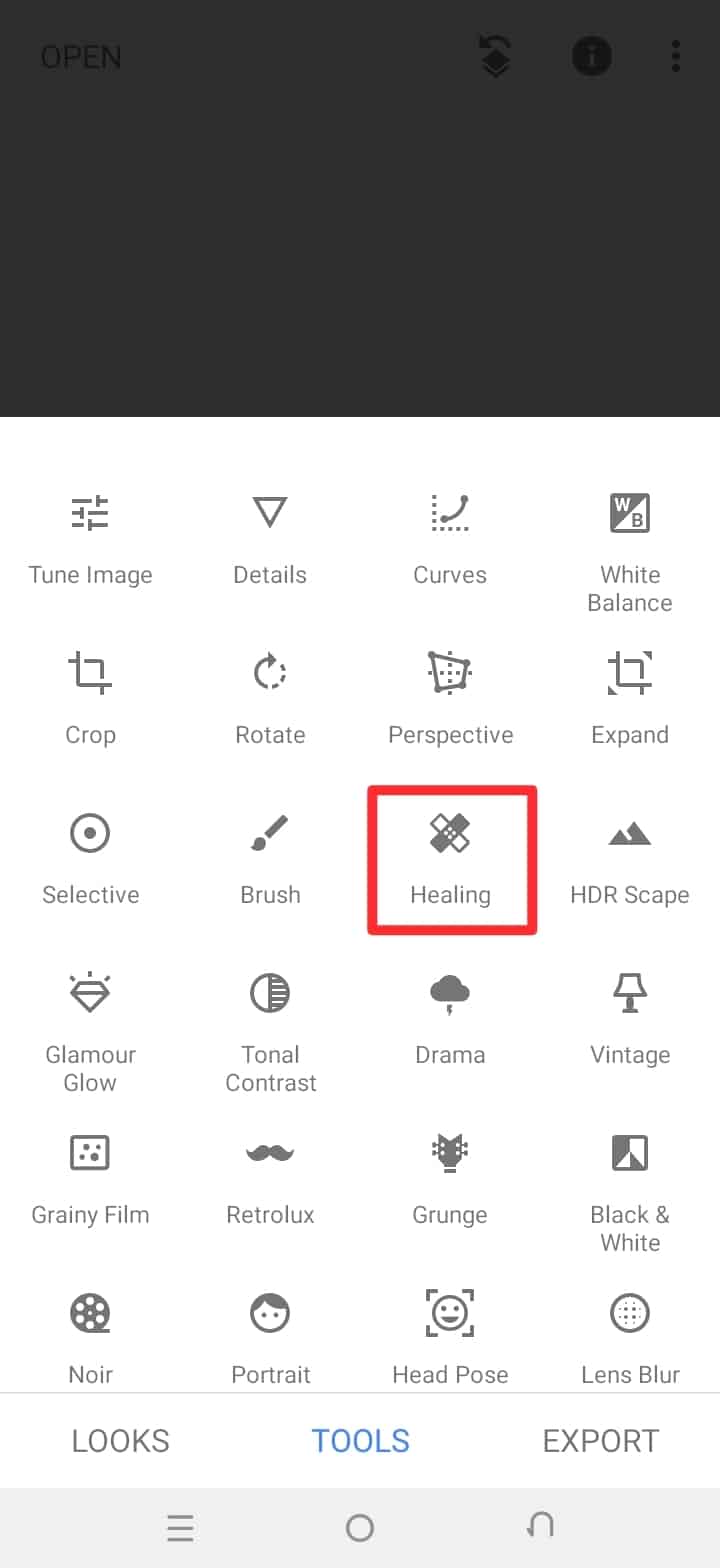Select the Glamour Glow filter
The height and width of the screenshot is (1568, 720).
point(90,1033)
